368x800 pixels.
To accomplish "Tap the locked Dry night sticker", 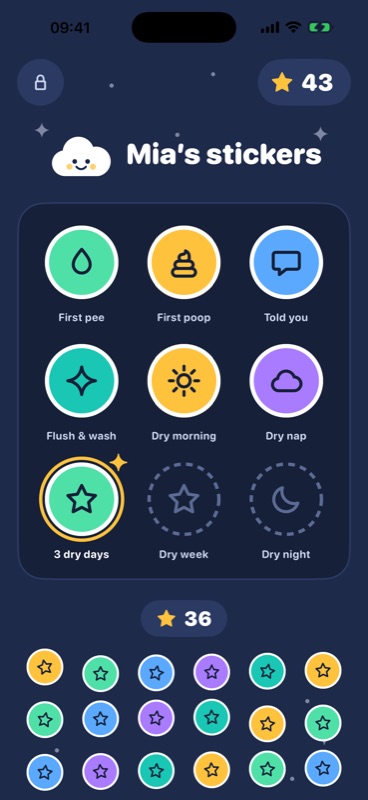I will [286, 499].
